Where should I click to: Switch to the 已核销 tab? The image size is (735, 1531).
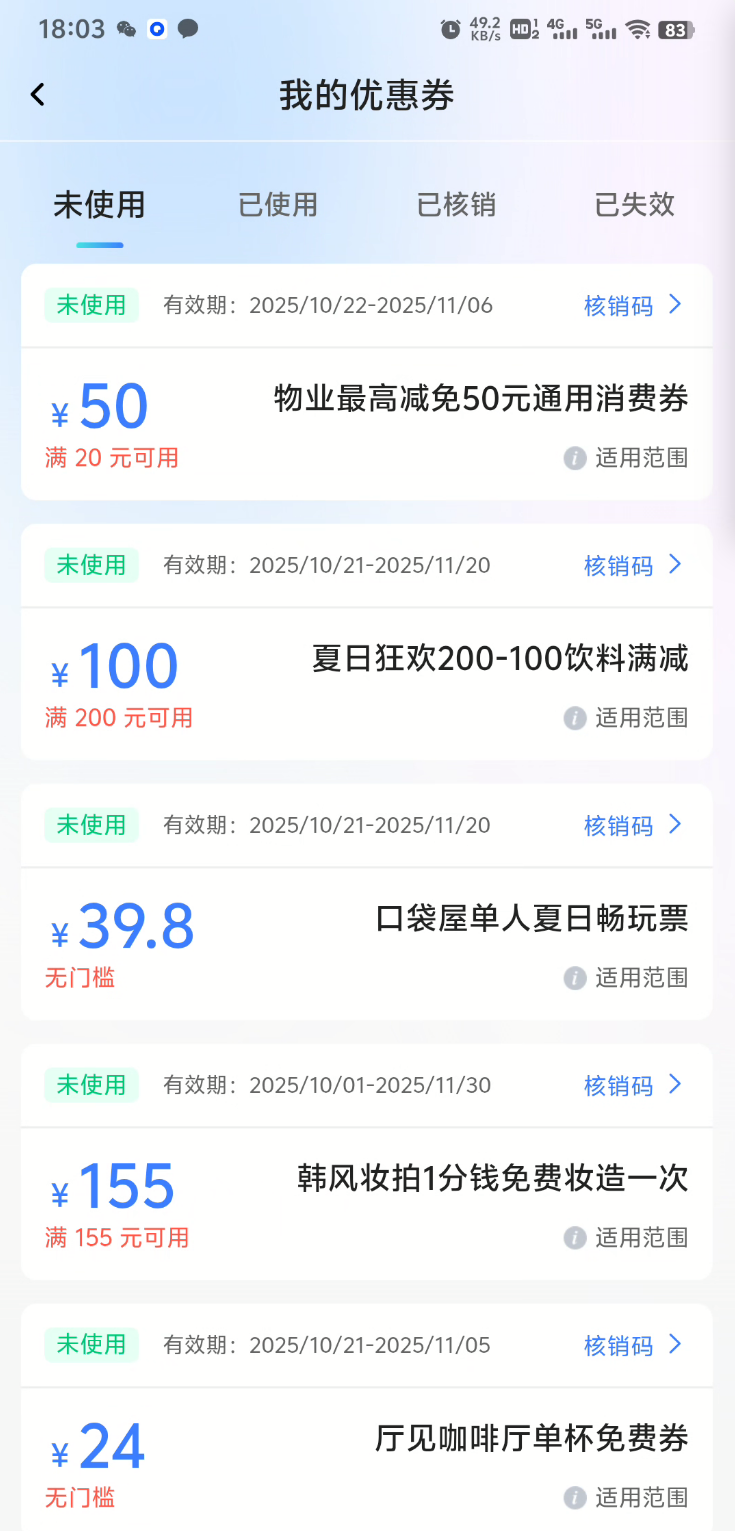(456, 205)
